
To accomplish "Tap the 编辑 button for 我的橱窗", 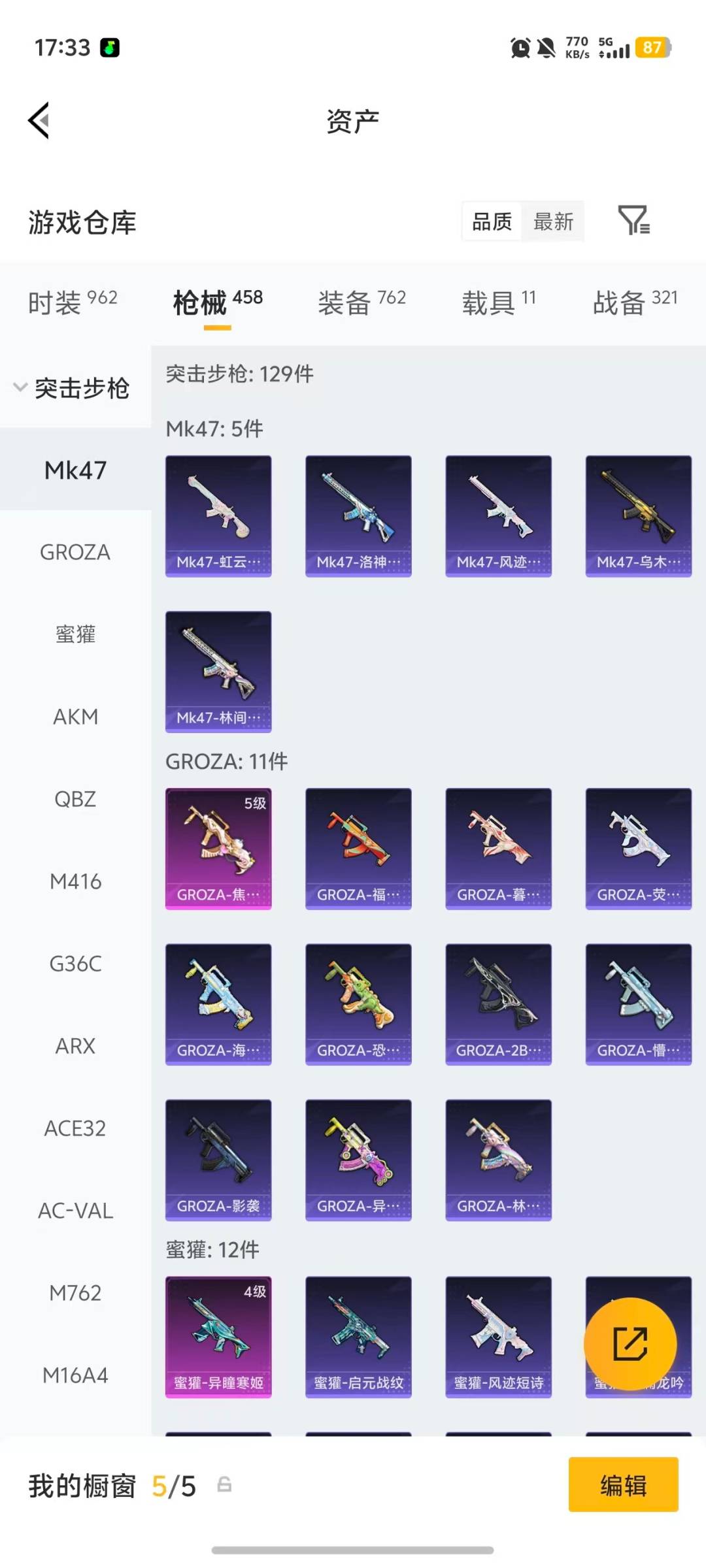I will 623,1485.
